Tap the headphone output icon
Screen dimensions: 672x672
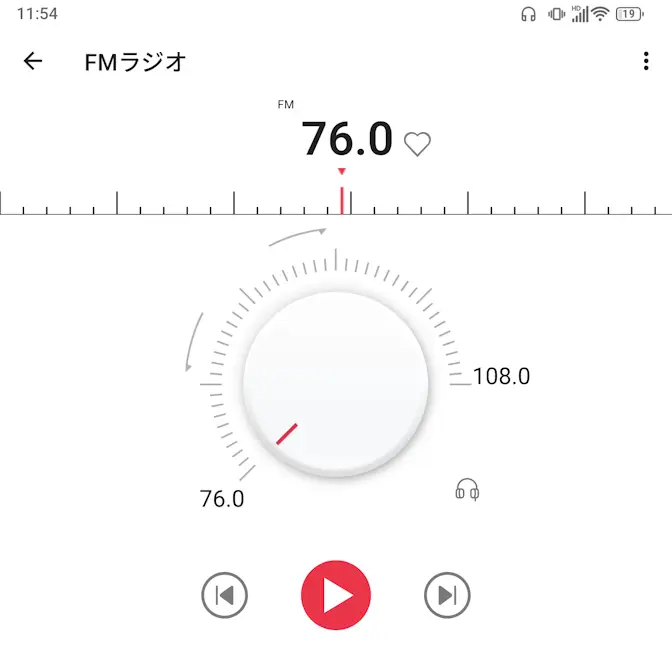point(467,489)
